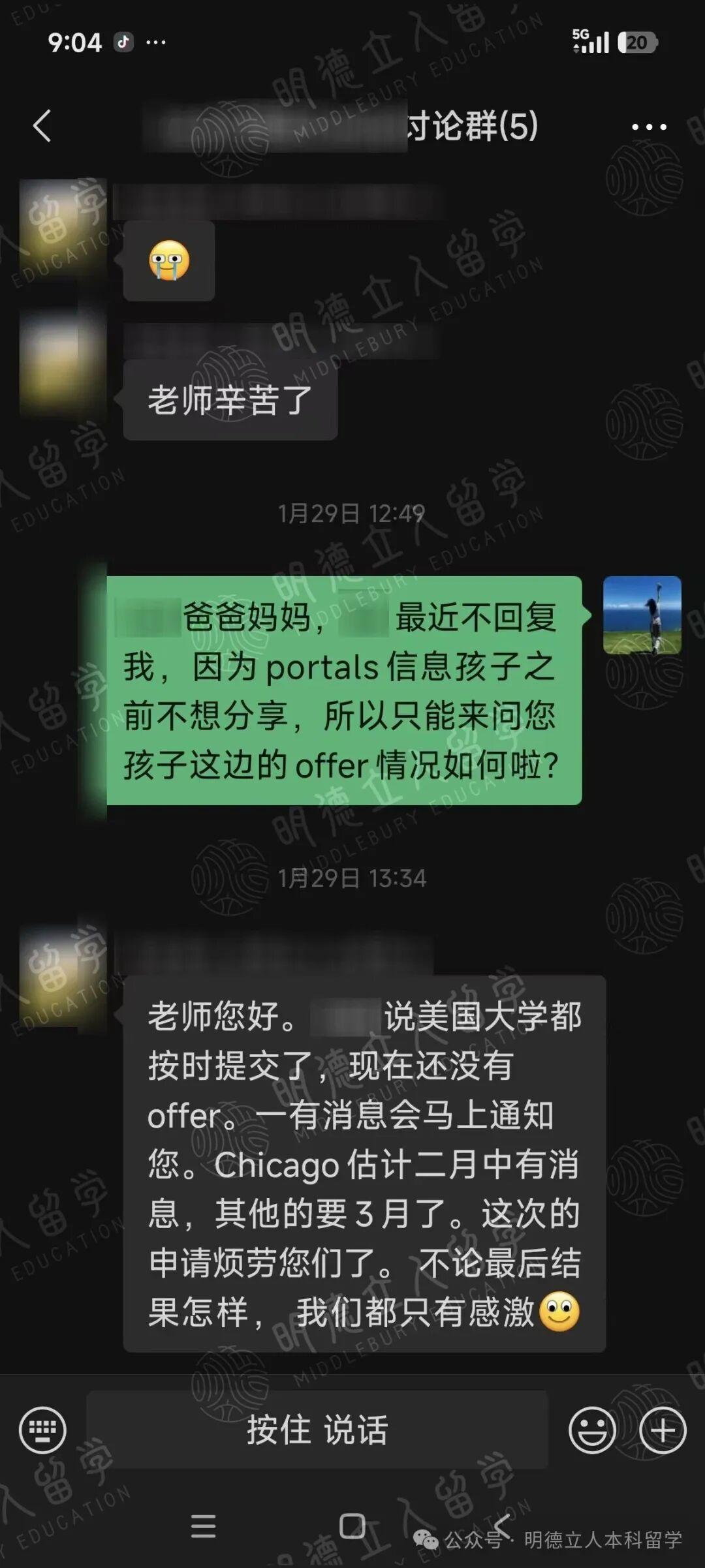Open the plus attachment menu
Image resolution: width=705 pixels, height=1568 pixels.
tap(663, 1430)
